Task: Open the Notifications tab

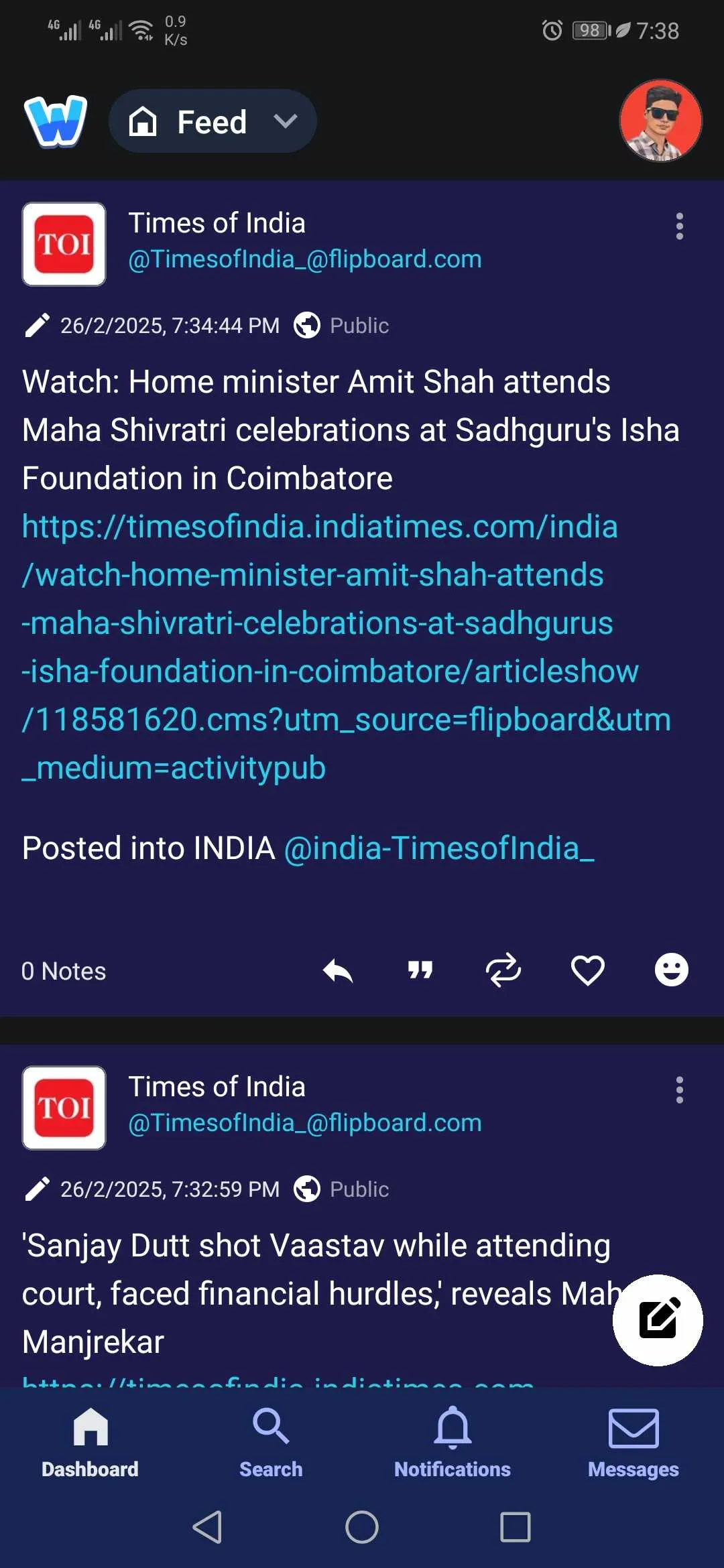Action: coord(452,1442)
